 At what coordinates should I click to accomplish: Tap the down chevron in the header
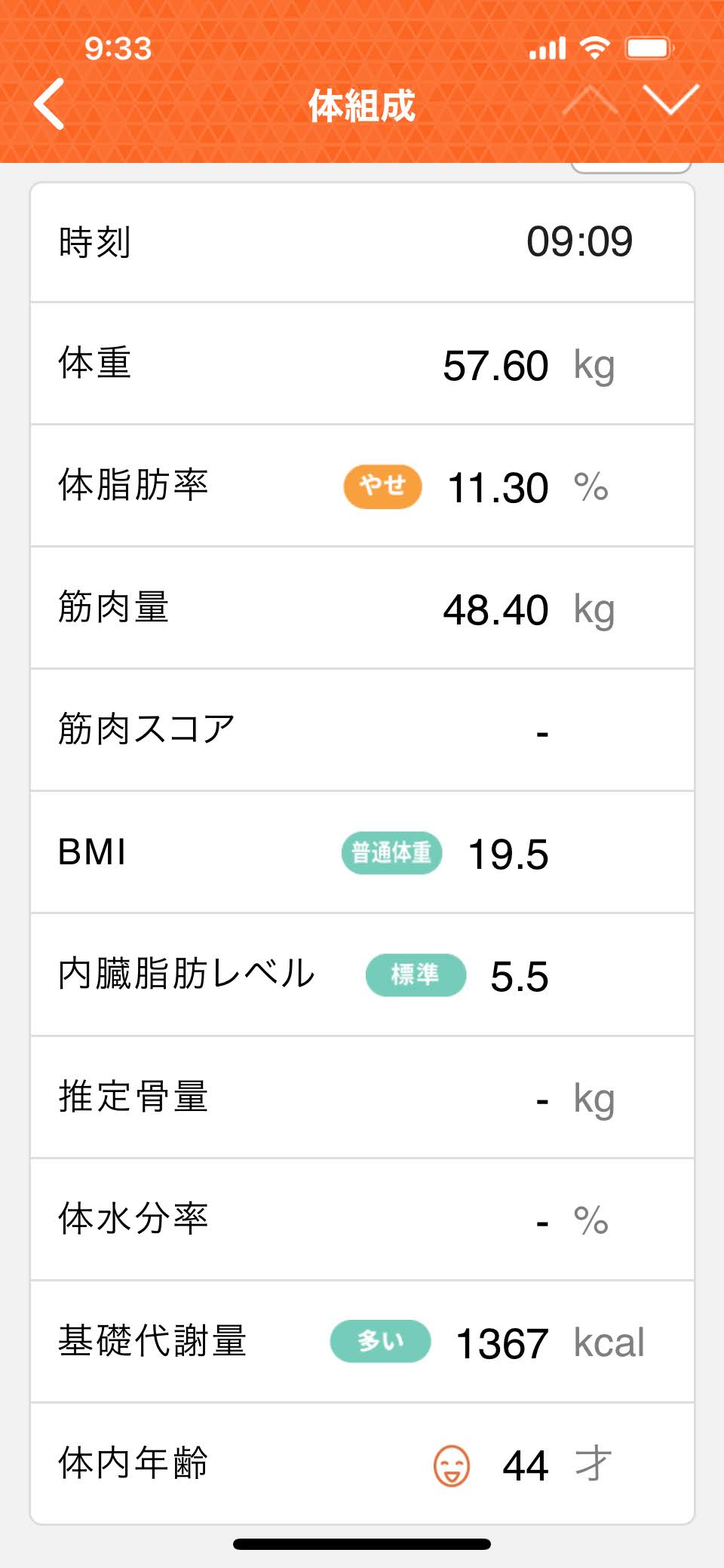tap(671, 100)
